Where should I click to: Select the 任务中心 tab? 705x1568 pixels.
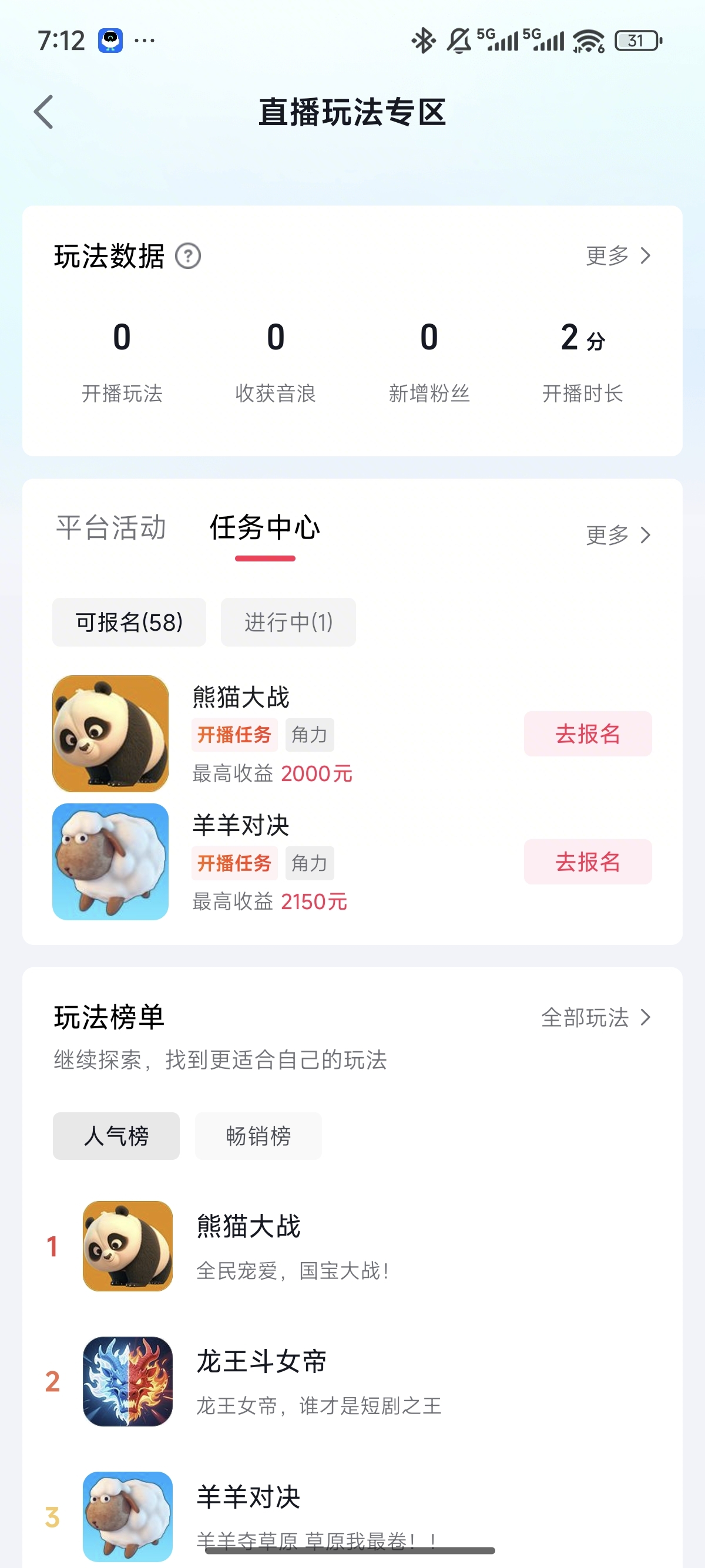(x=265, y=527)
